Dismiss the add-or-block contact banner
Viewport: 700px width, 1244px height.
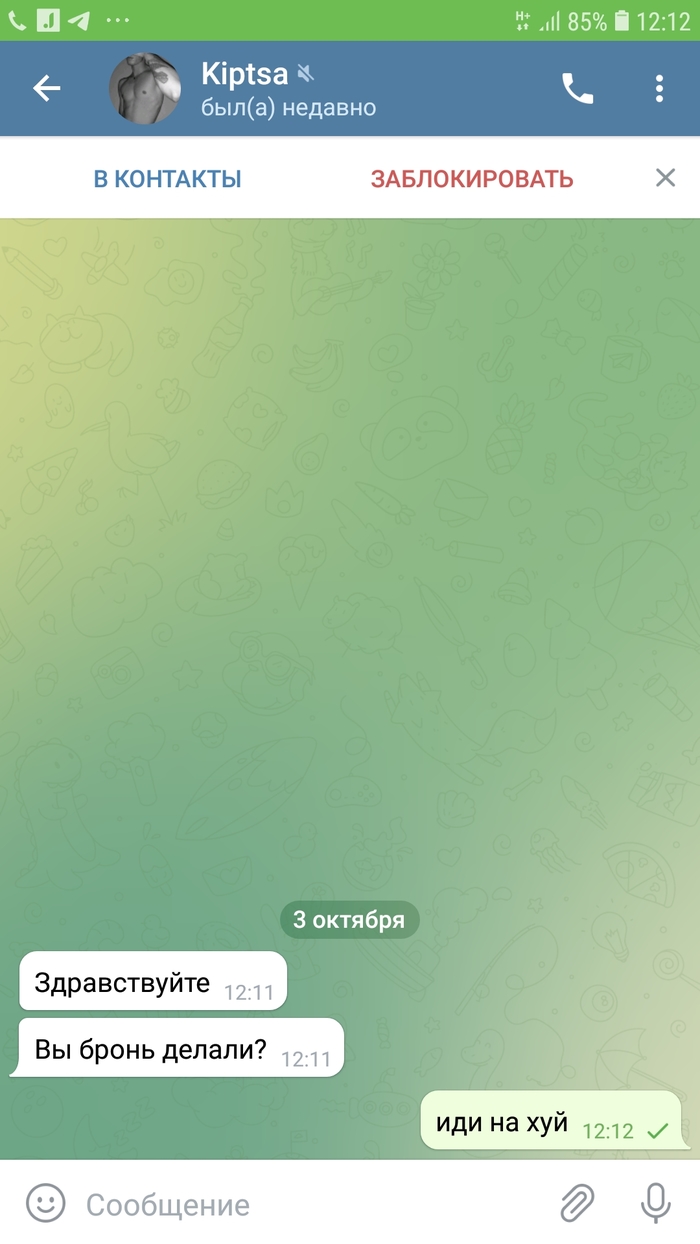(x=665, y=178)
